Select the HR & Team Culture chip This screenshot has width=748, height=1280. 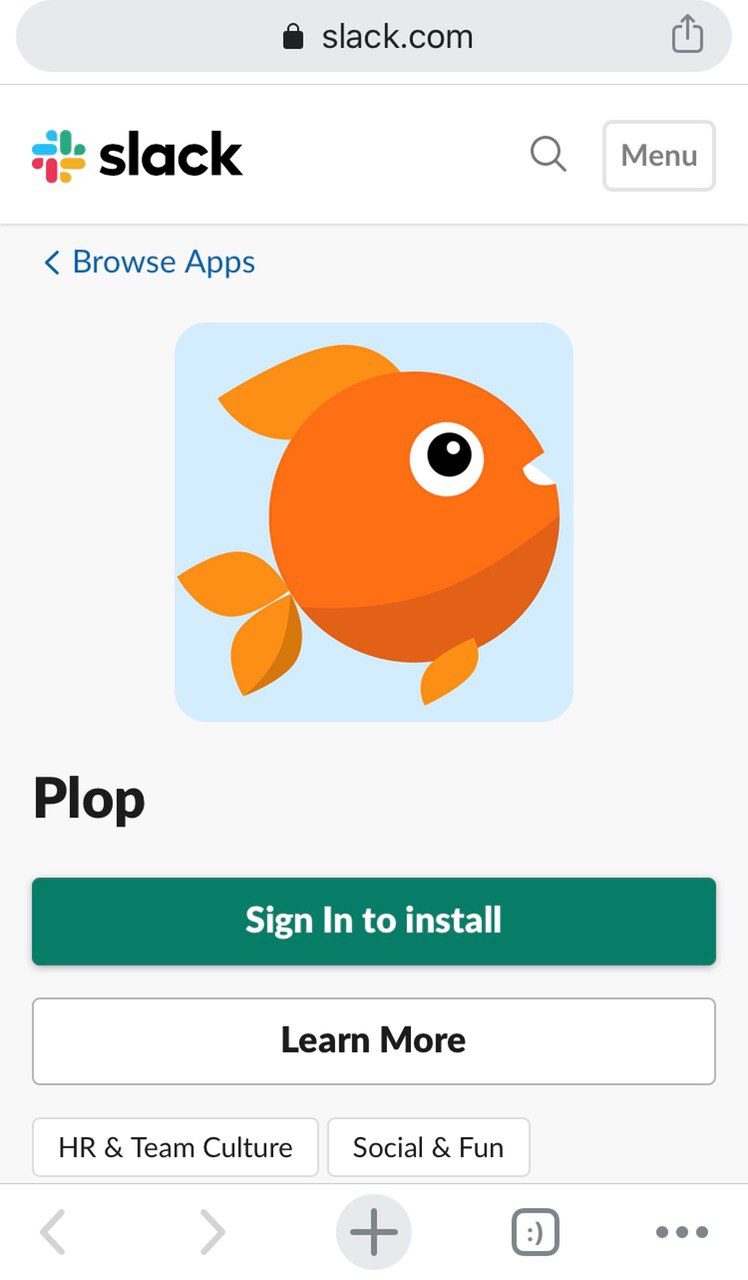(x=175, y=1147)
